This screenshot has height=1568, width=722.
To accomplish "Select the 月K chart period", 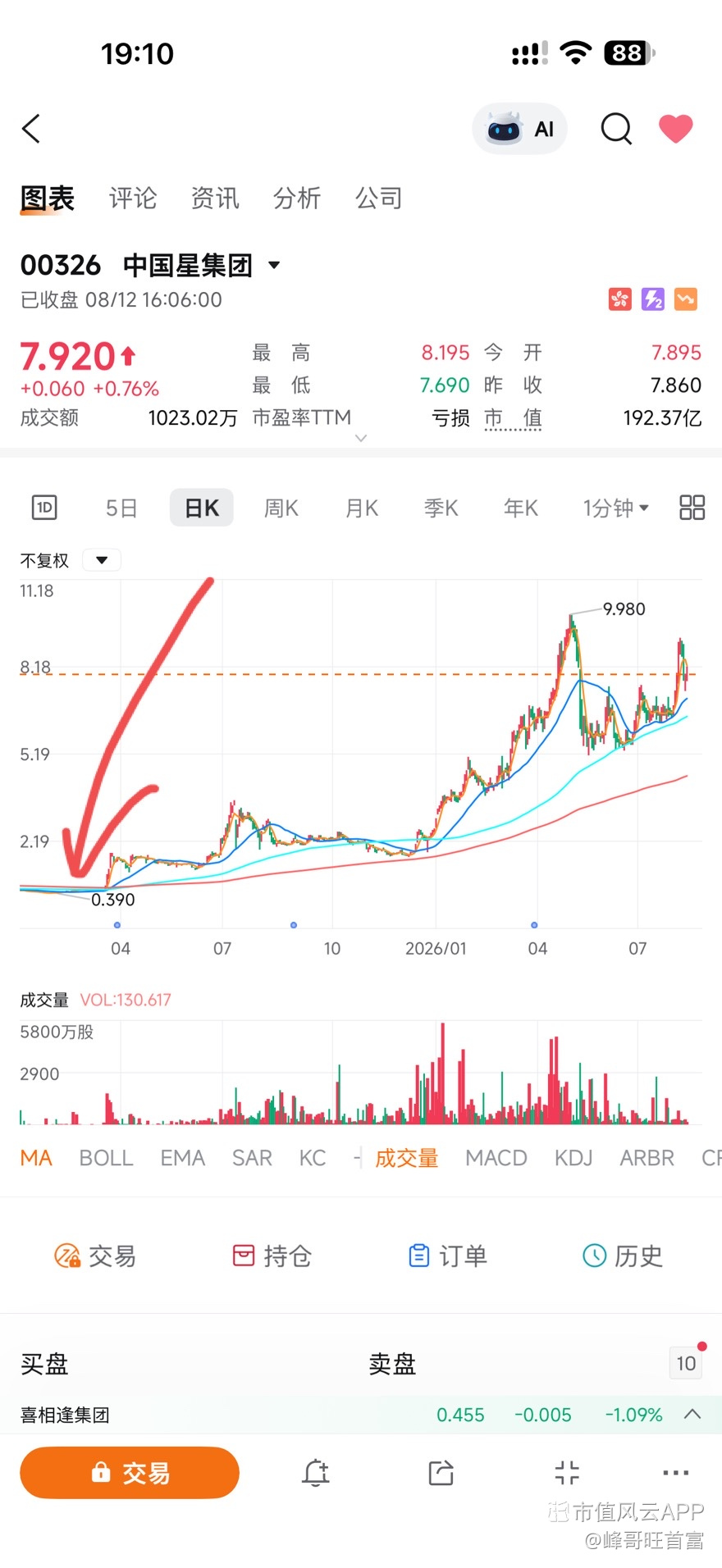I will (362, 508).
